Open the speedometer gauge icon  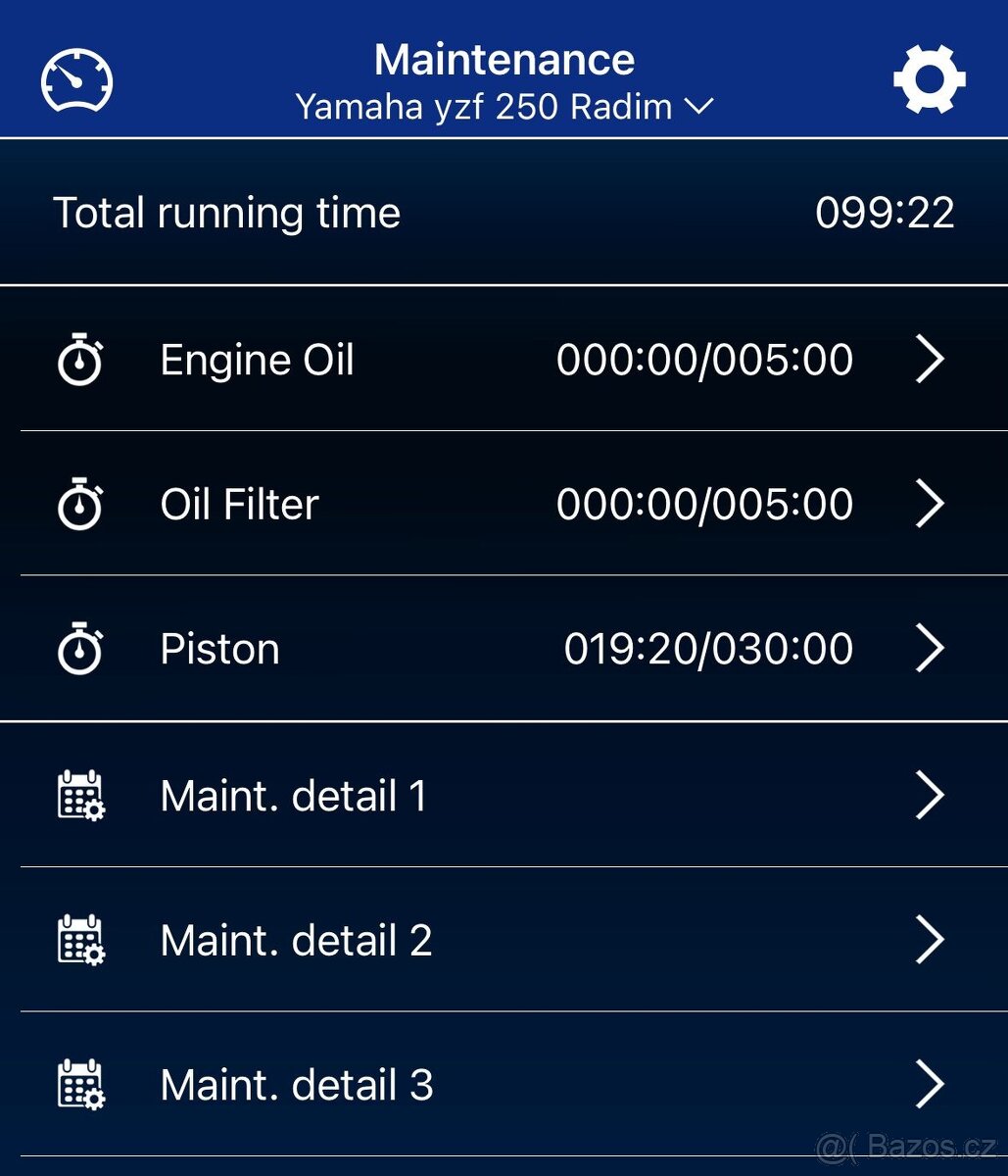tap(76, 80)
